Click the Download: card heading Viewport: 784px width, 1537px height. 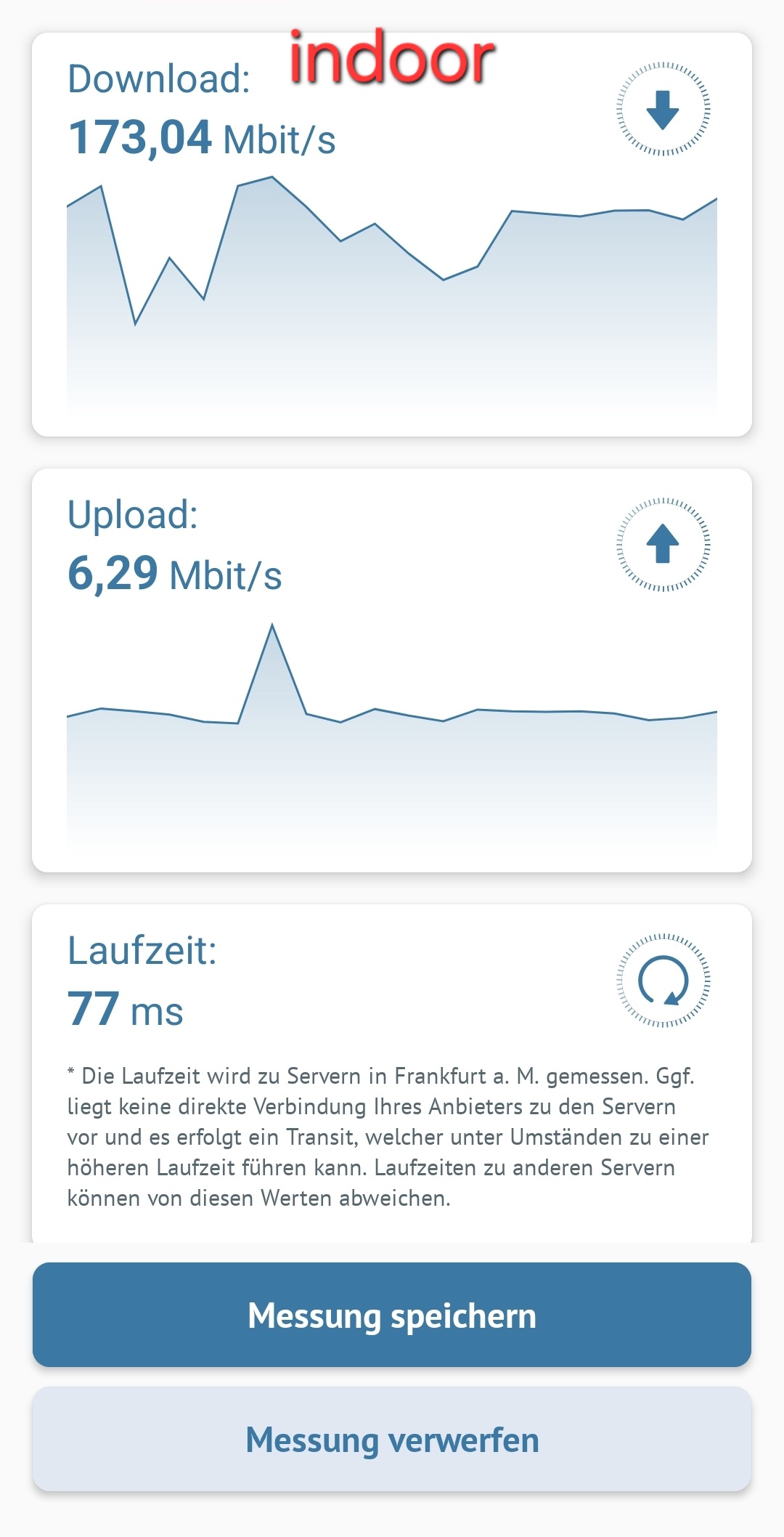pos(158,80)
